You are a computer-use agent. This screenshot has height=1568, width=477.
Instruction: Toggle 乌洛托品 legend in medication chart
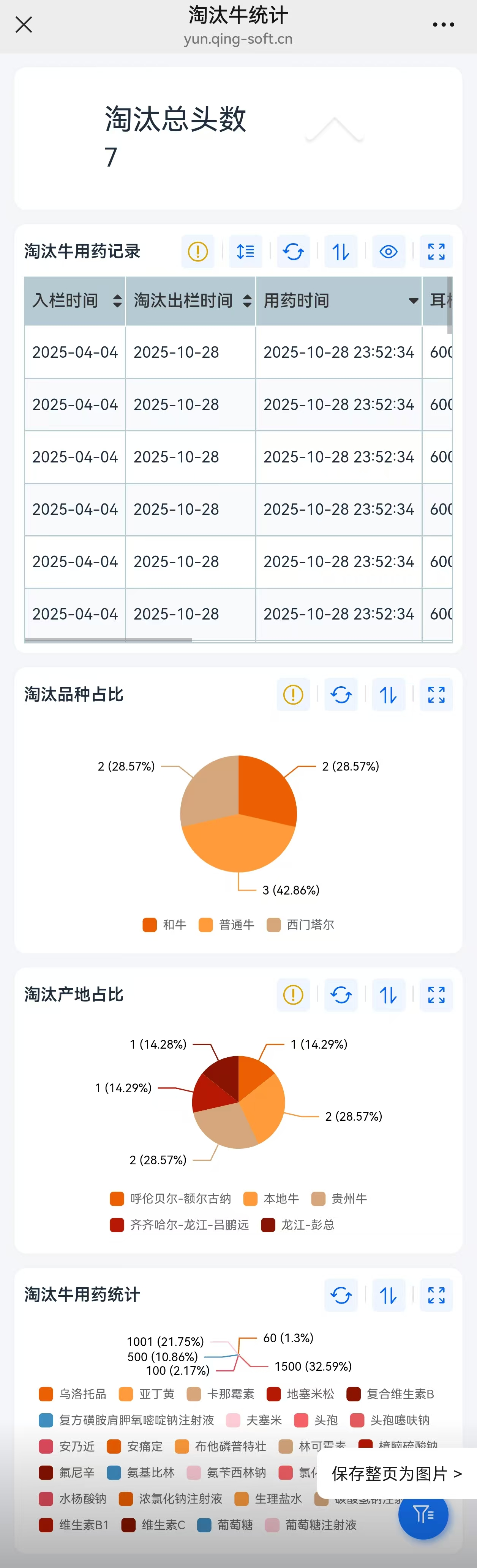(73, 1394)
